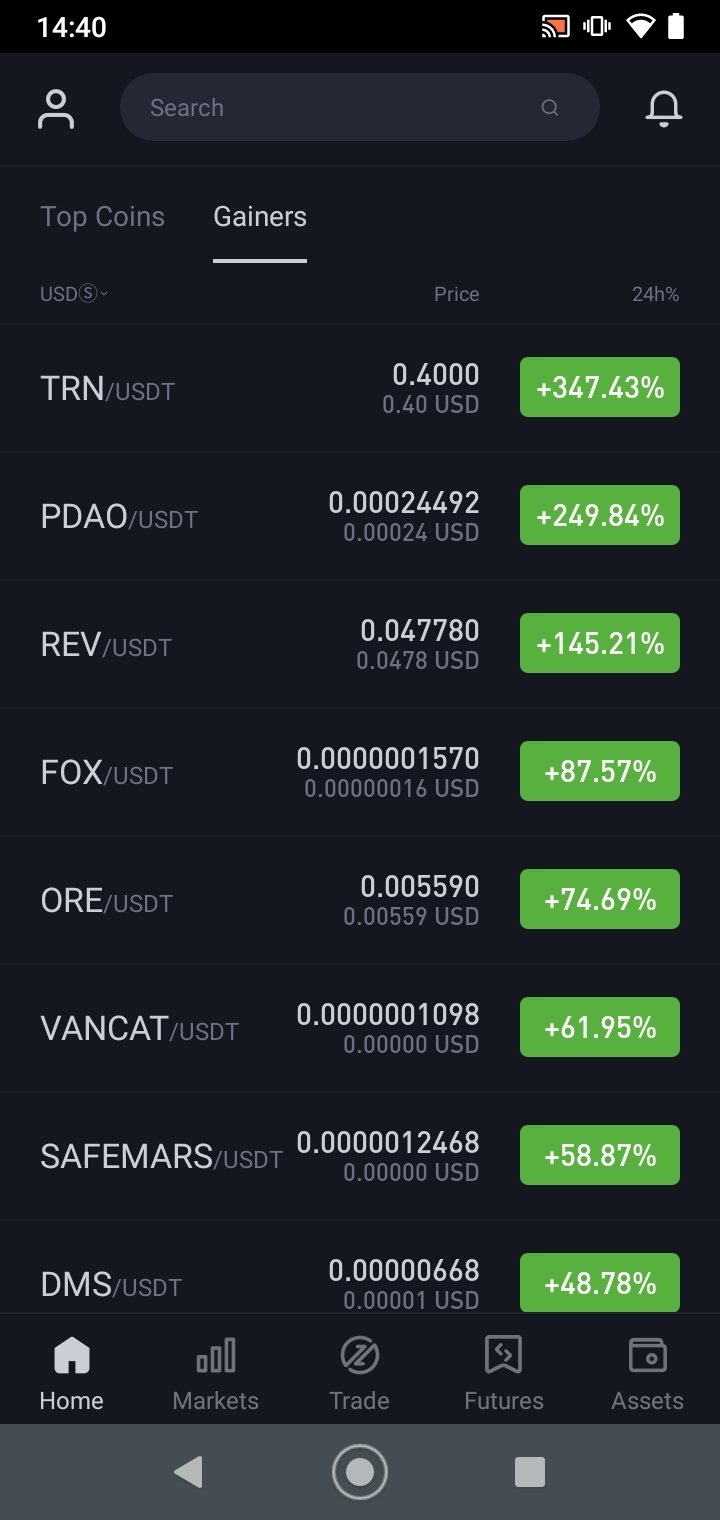Open the VANCAT/USDT pair
Screen dimensions: 720x1520
point(360,1028)
